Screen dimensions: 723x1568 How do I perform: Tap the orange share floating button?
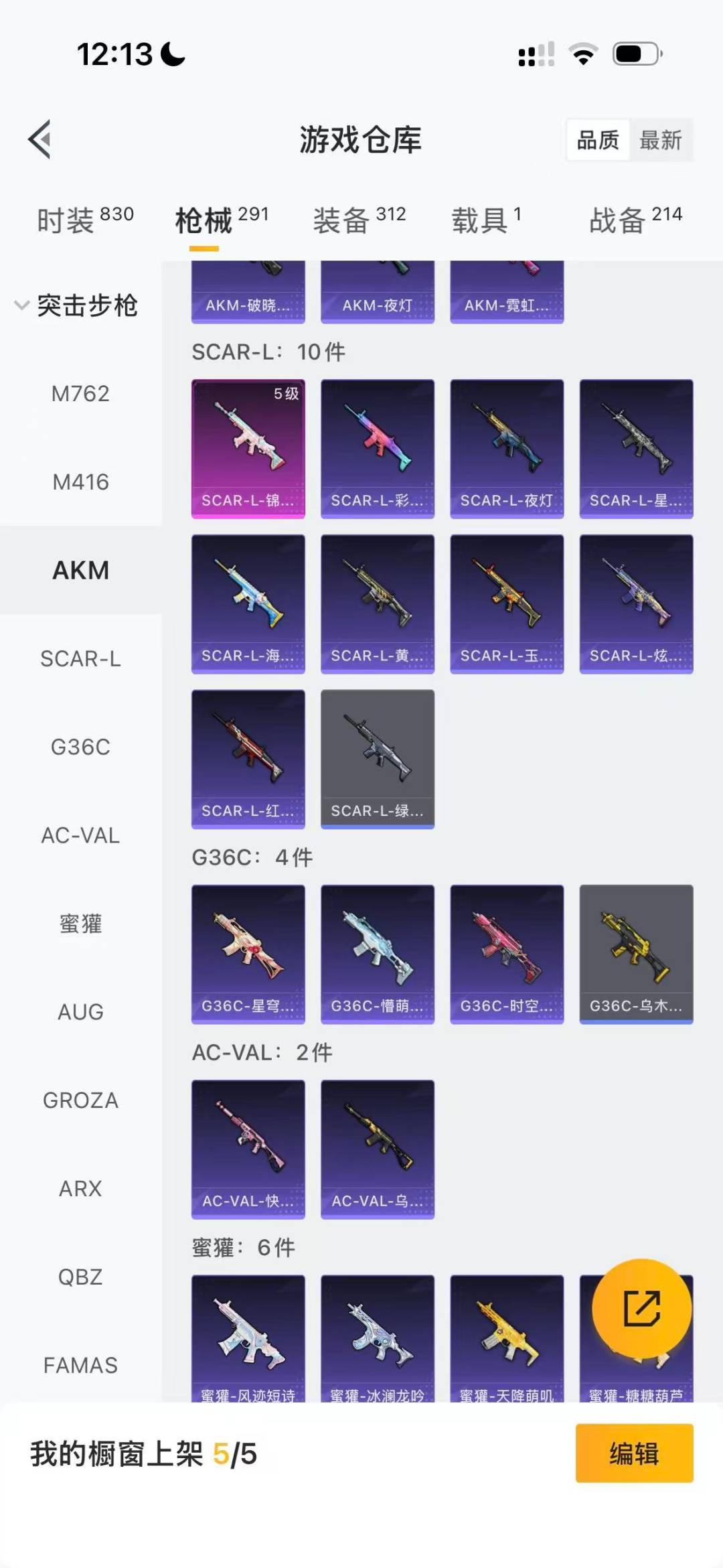pos(641,1308)
